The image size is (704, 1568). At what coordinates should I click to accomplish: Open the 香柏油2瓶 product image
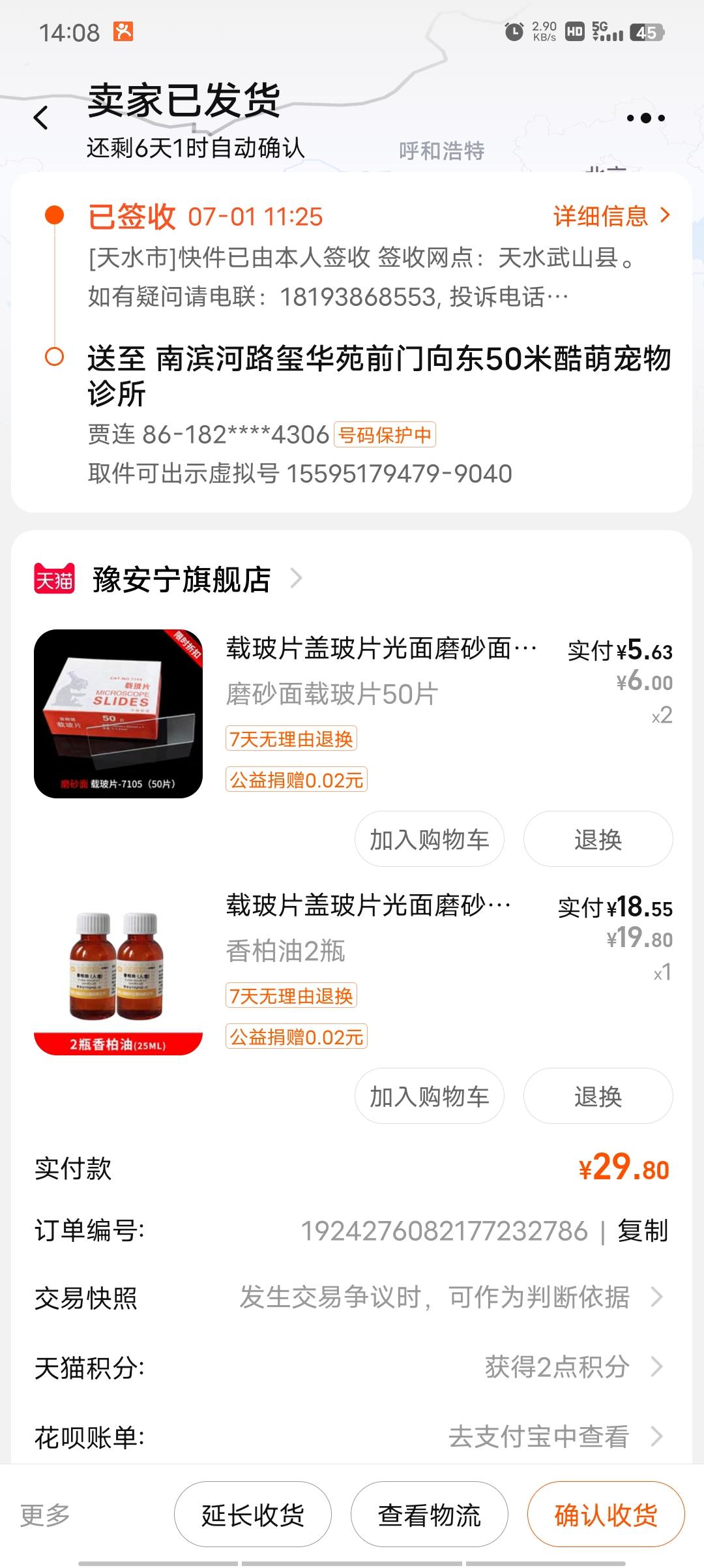118,971
